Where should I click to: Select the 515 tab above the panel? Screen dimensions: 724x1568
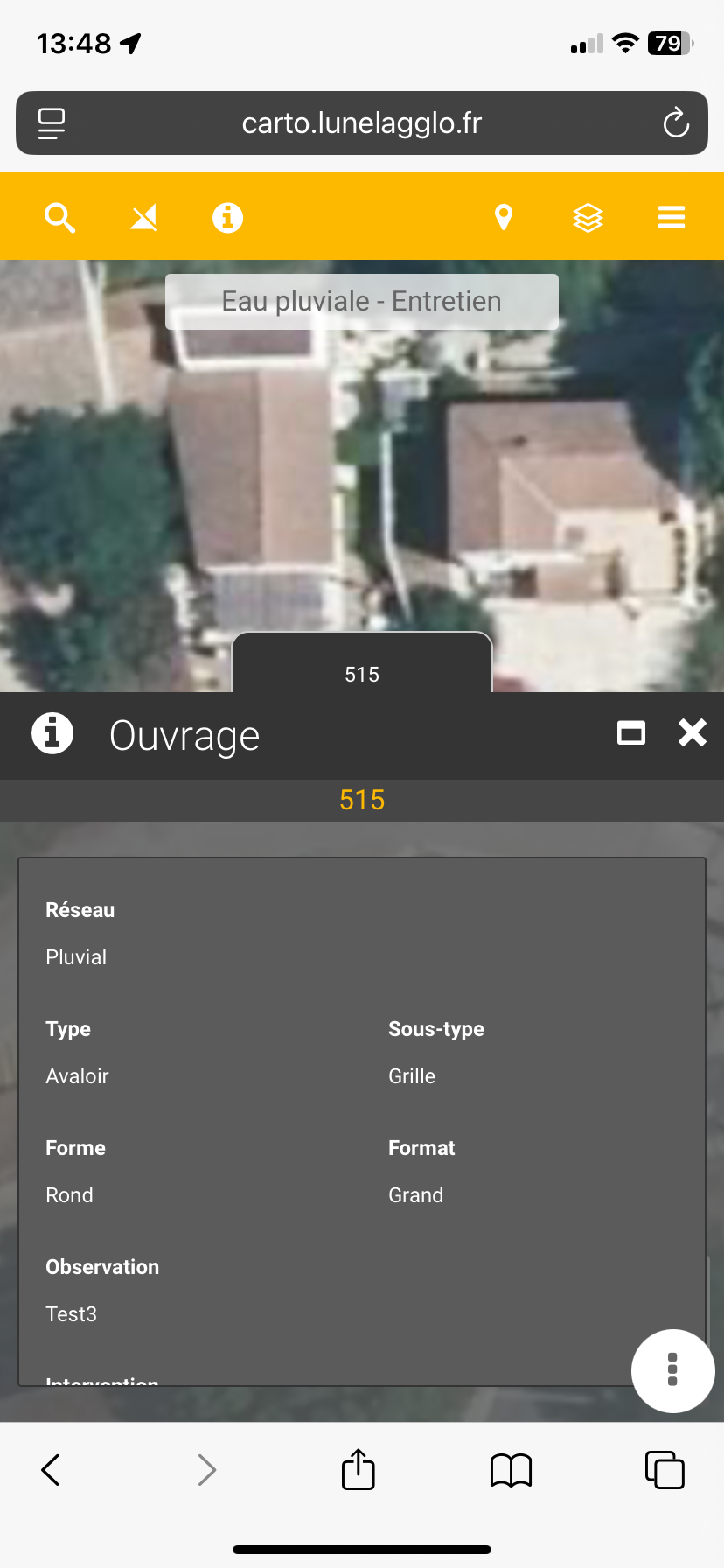362,674
